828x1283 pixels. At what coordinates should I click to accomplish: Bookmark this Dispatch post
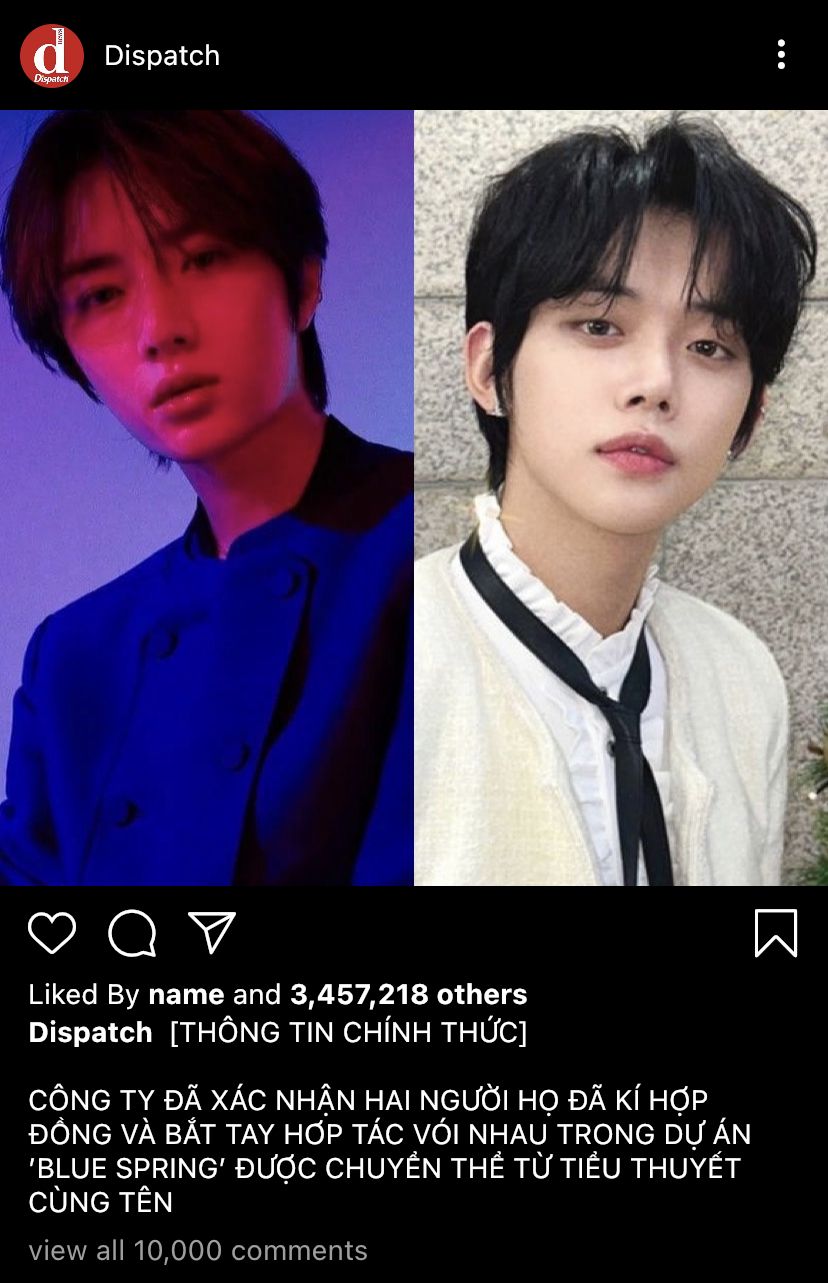click(x=775, y=933)
